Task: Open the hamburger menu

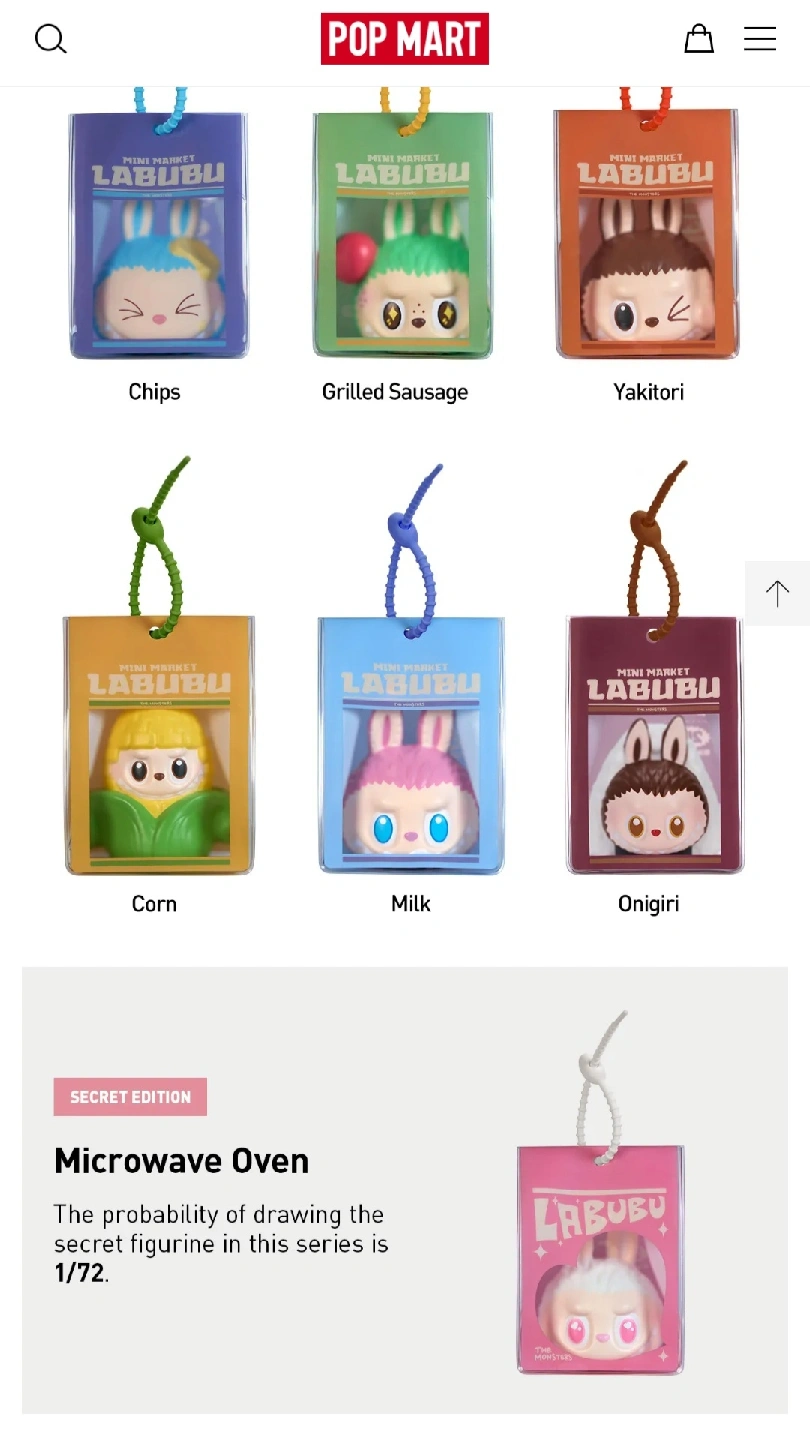Action: [760, 39]
